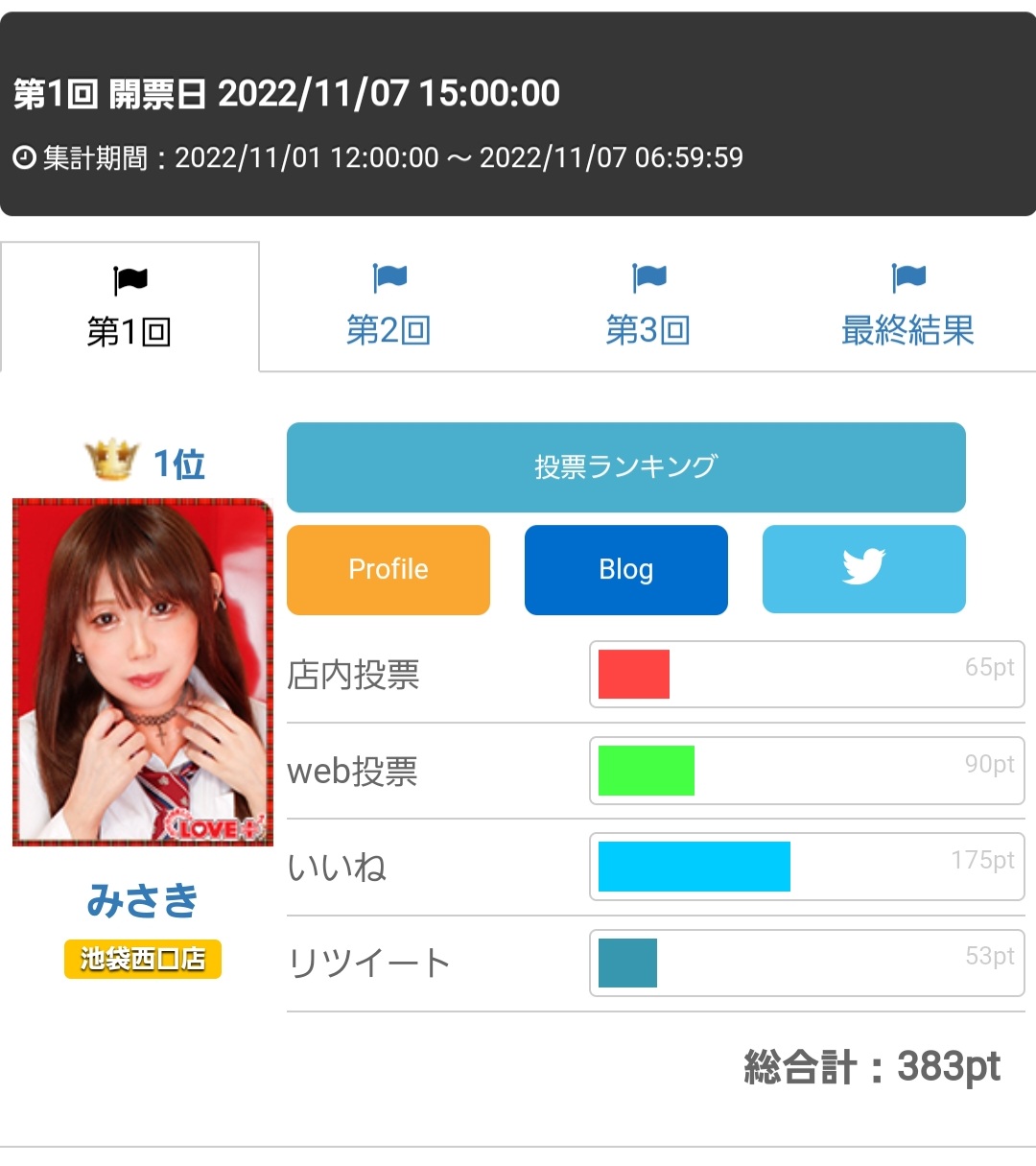
Task: Open みさき's Profile button
Action: pos(388,569)
